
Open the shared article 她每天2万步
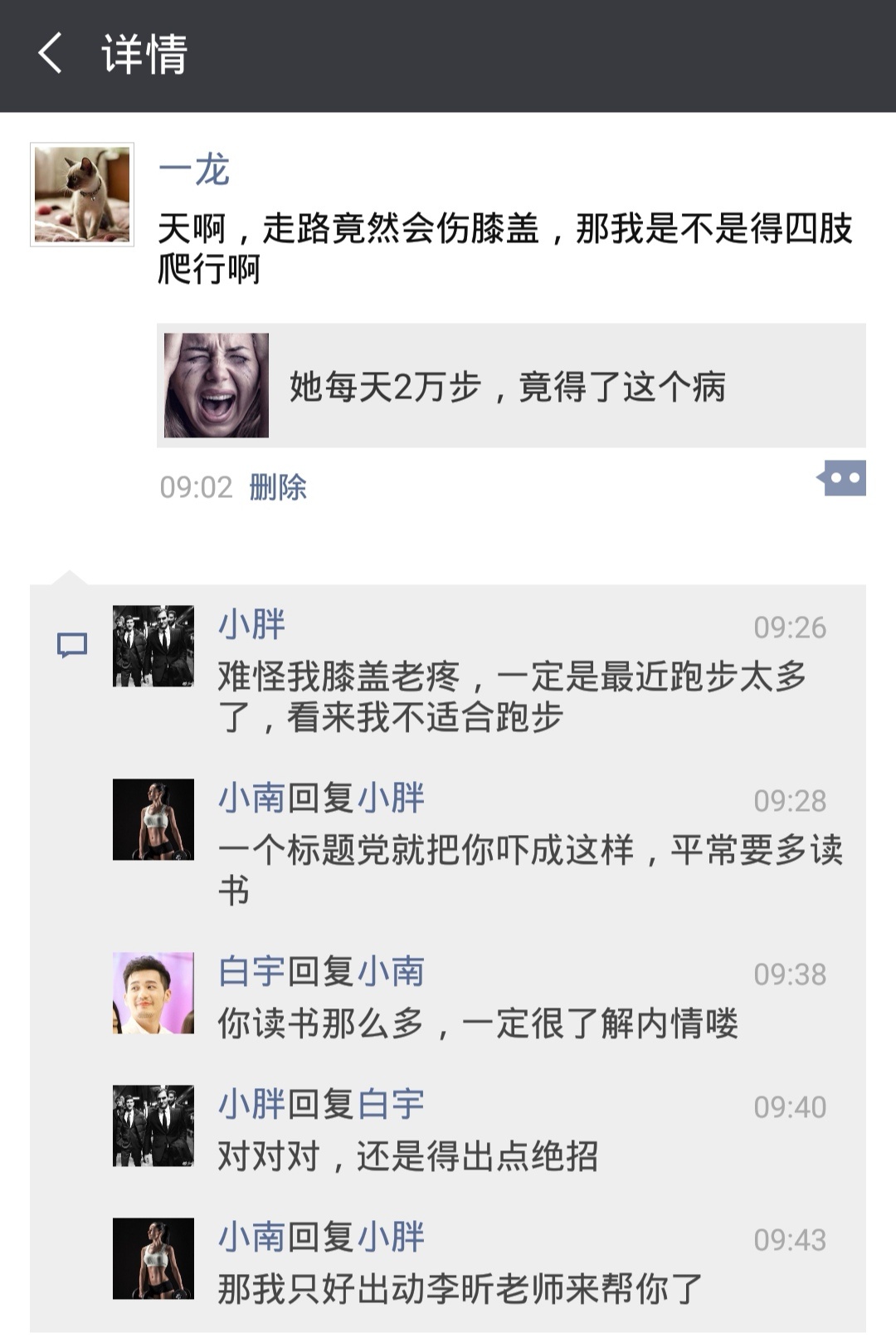click(x=510, y=386)
